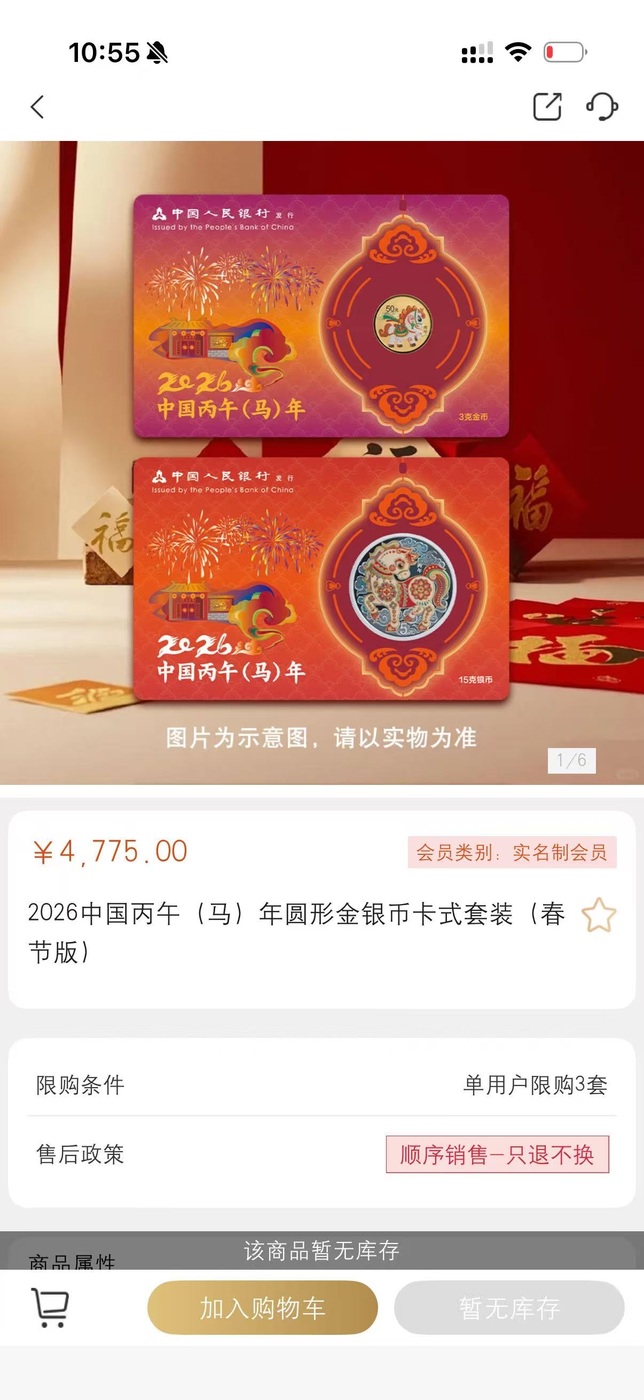644x1400 pixels.
Task: Tap the greyed-out 暂无库存 button
Action: [509, 1308]
